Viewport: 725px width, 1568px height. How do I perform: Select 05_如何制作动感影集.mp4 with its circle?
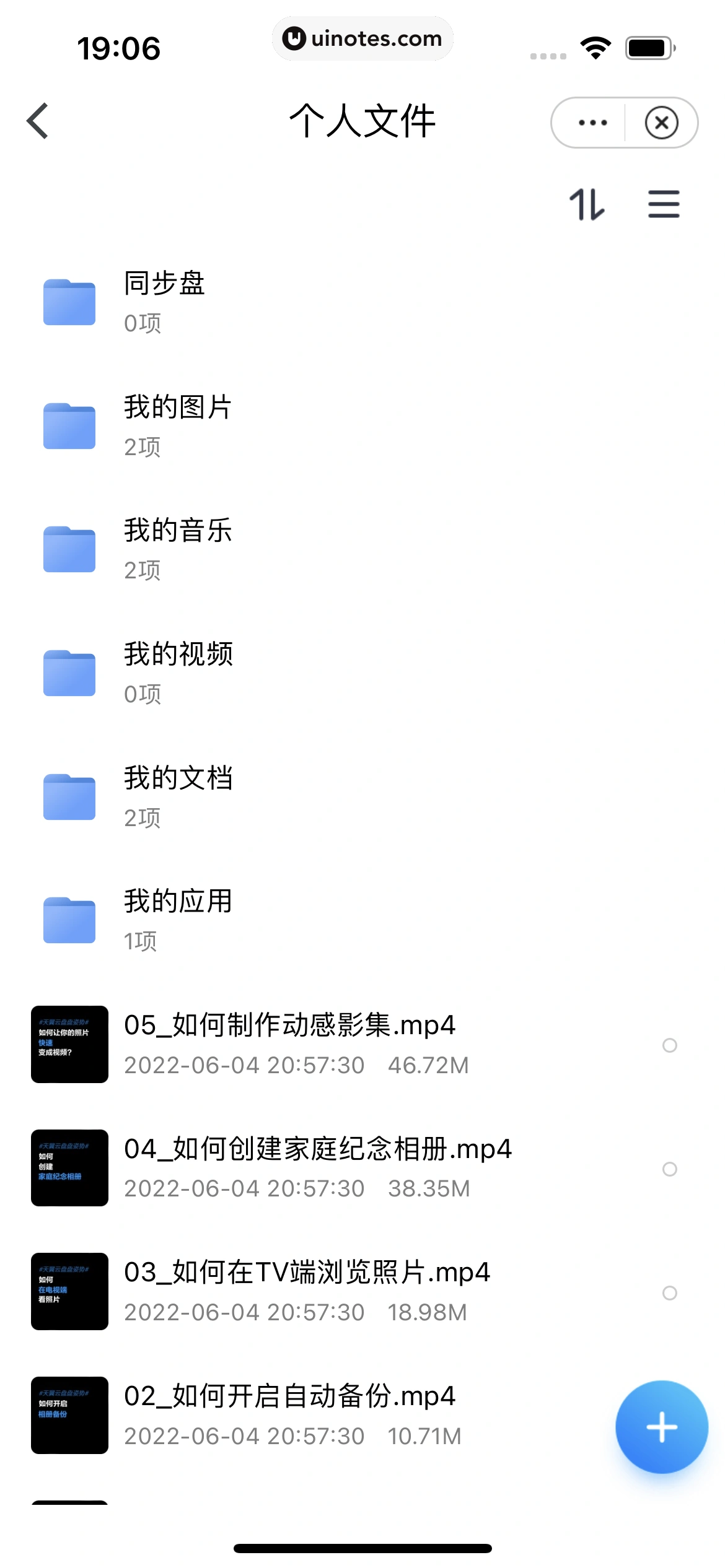point(669,1045)
